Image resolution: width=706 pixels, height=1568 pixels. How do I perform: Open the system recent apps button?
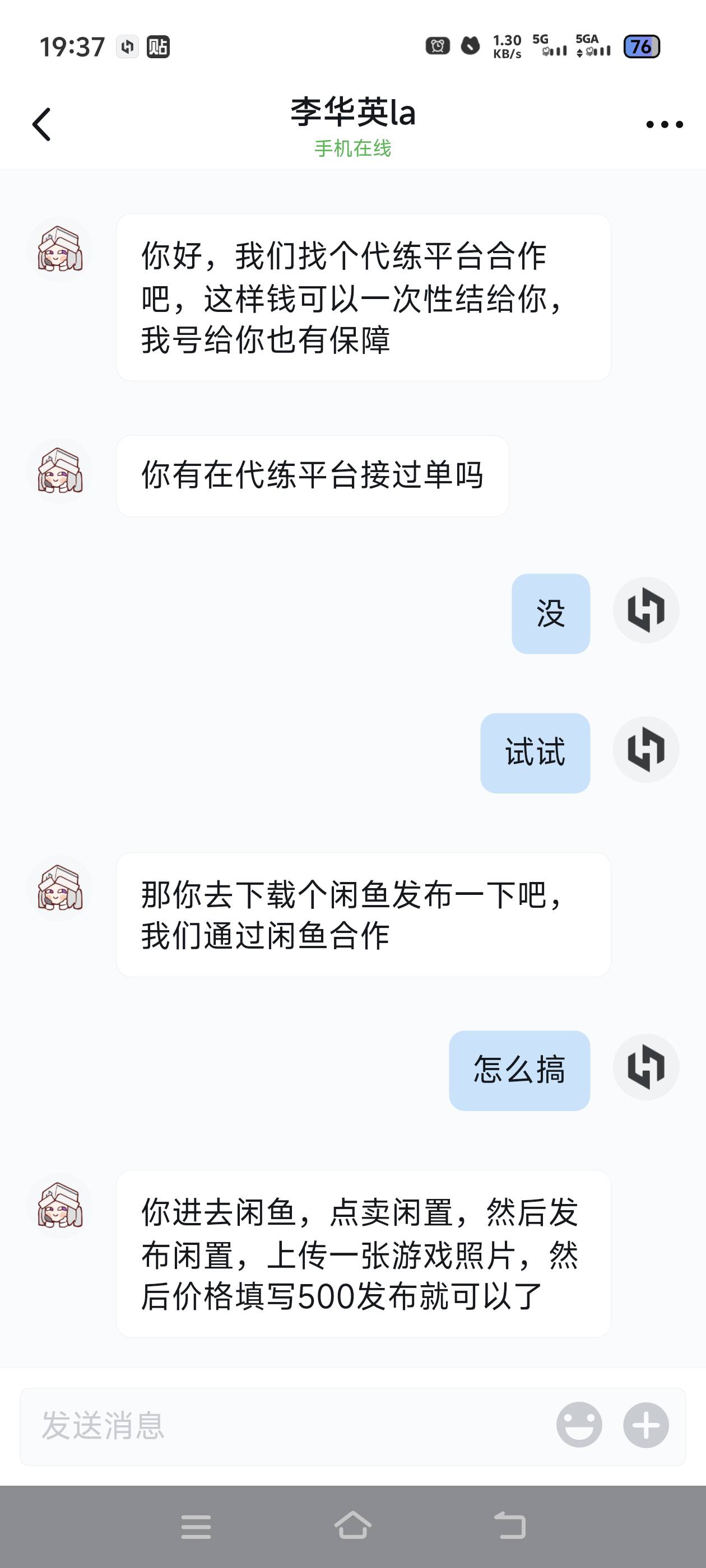(x=196, y=1527)
